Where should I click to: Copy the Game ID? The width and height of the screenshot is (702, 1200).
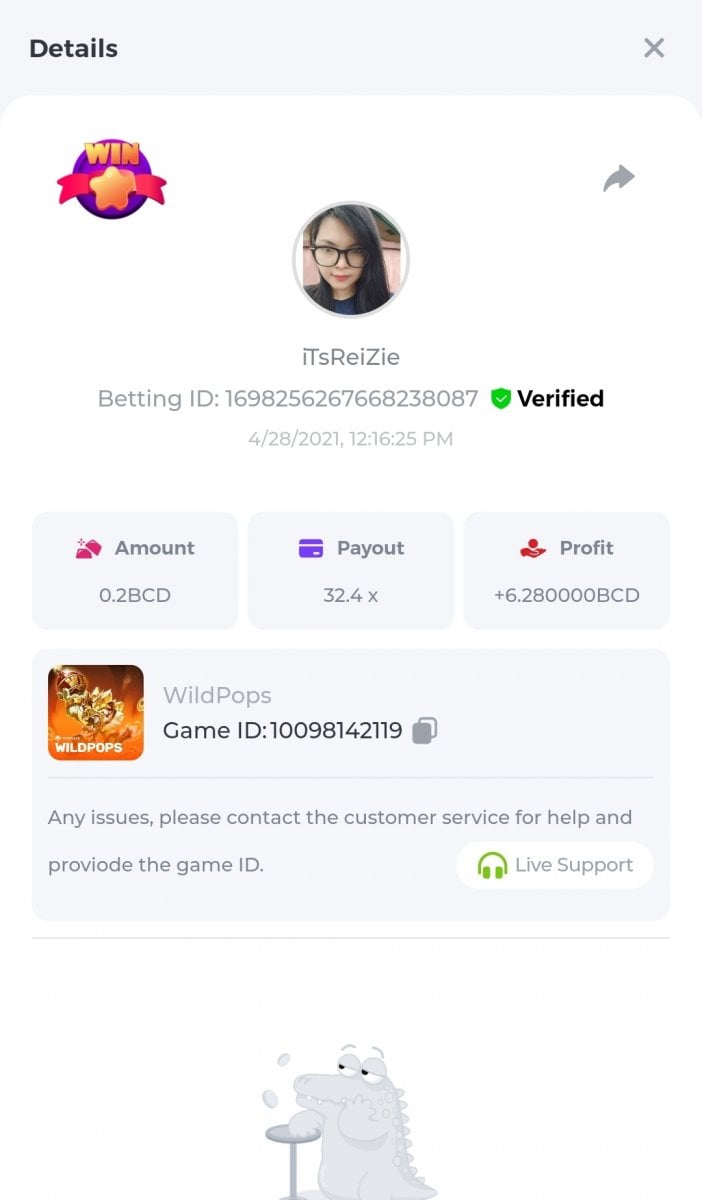click(425, 731)
